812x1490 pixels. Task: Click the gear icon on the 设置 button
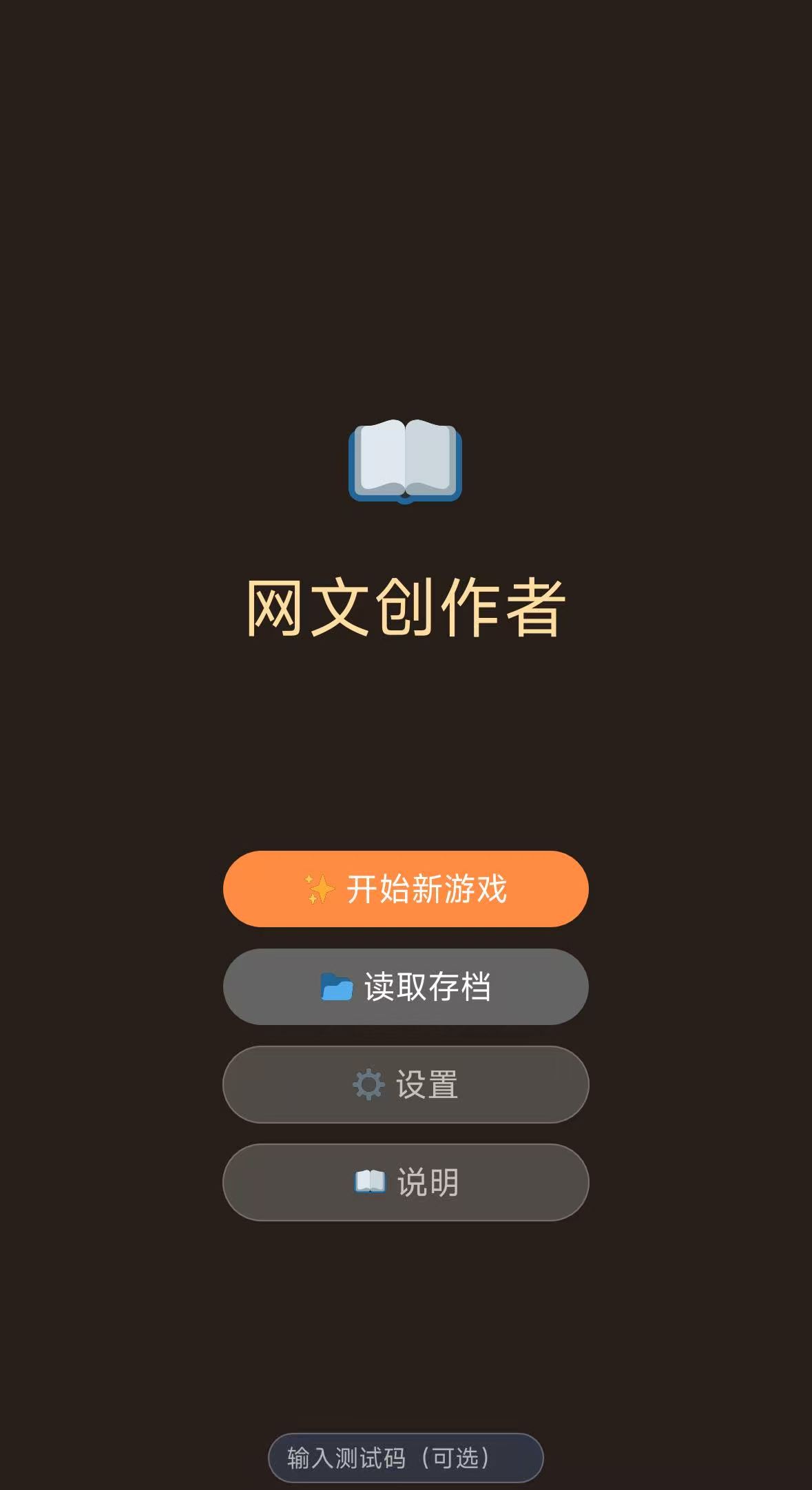[370, 1084]
